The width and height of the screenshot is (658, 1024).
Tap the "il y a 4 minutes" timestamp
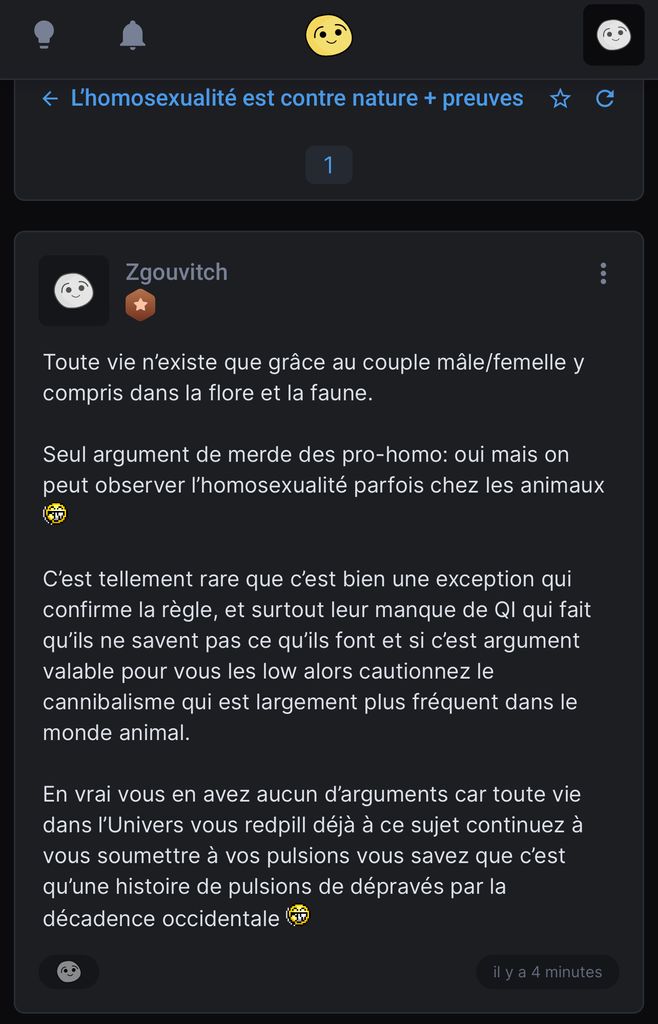(x=547, y=971)
